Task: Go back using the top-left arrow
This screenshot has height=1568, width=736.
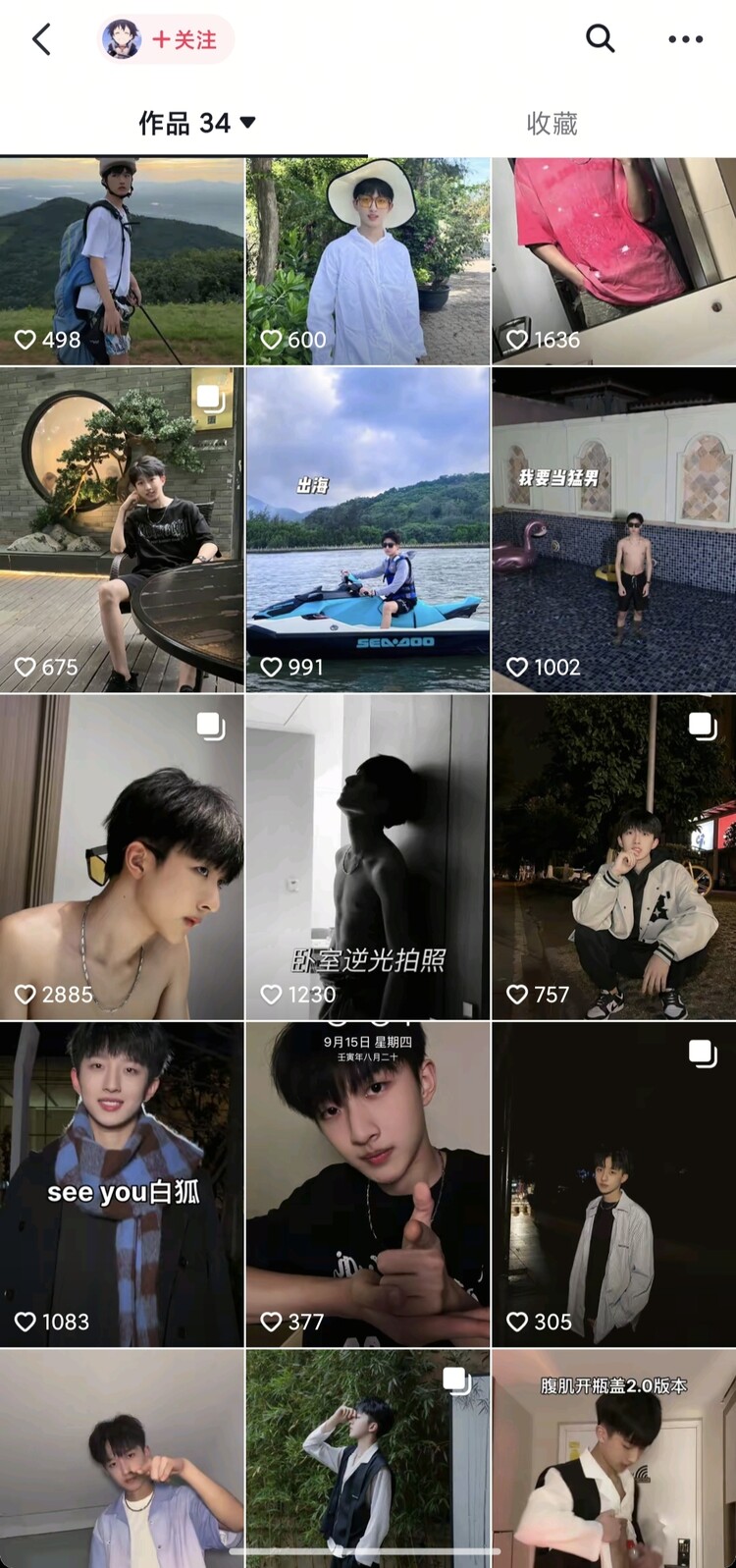Action: pyautogui.click(x=41, y=39)
